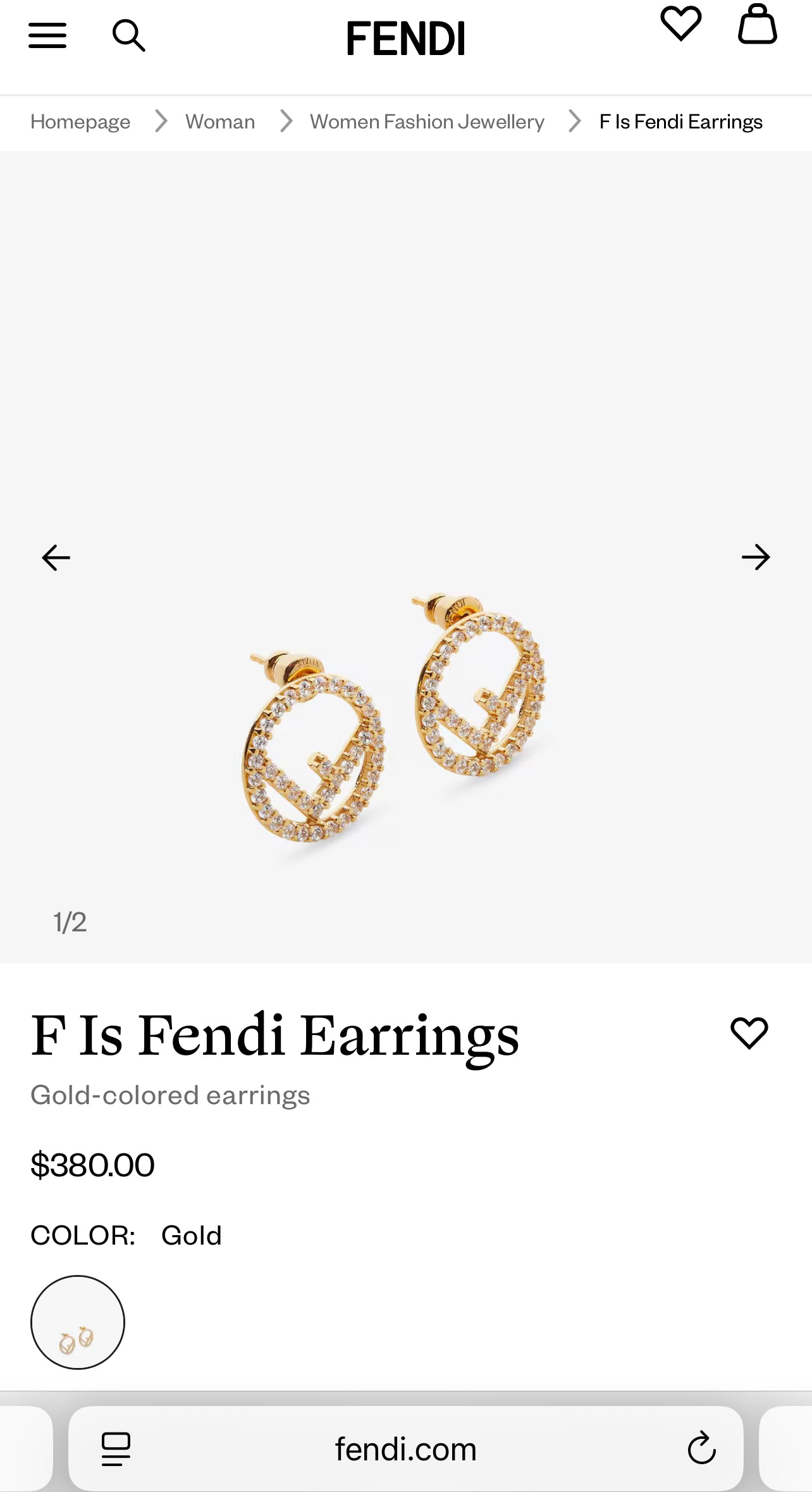Screen dimensions: 812x1492
Task: Open the hamburger menu
Action: [47, 35]
